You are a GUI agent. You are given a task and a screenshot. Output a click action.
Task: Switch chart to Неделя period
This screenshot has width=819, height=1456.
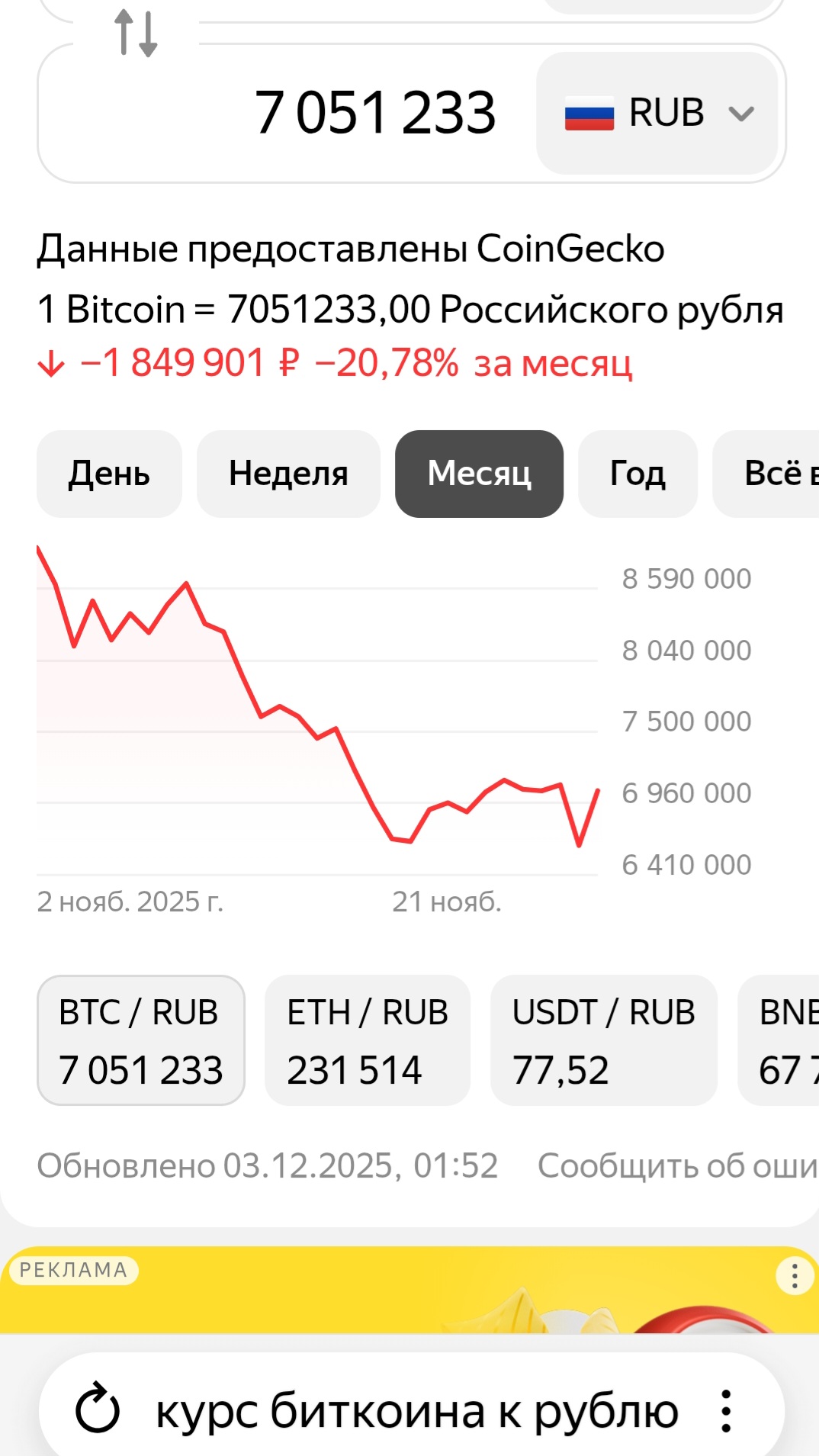(x=288, y=474)
